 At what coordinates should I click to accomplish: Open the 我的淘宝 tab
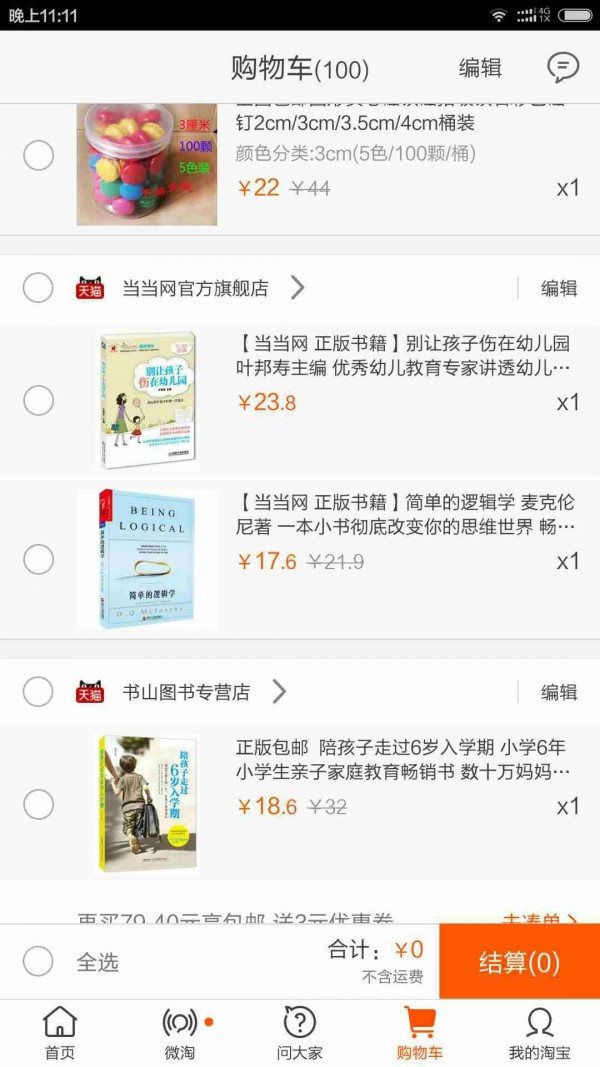[x=539, y=1034]
